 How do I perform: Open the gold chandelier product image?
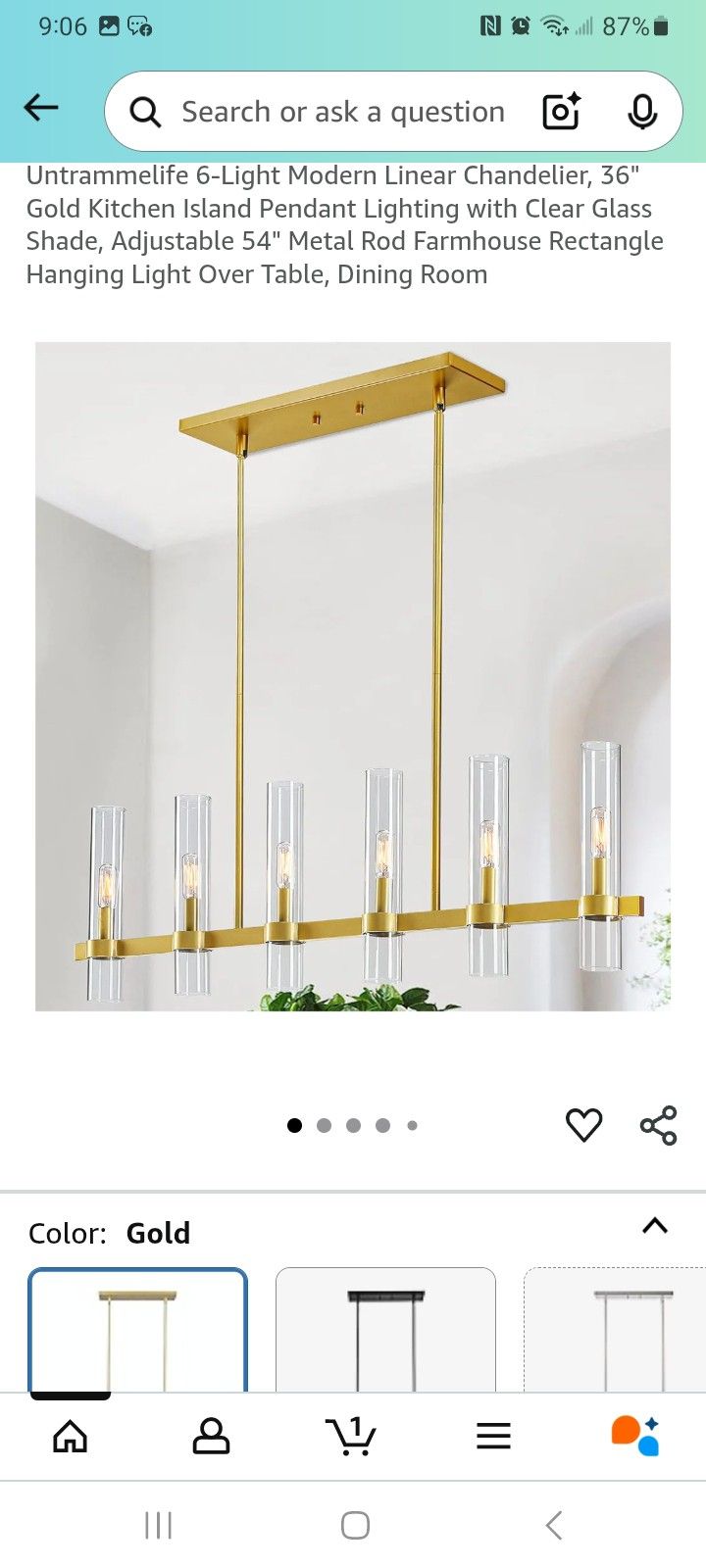pyautogui.click(x=353, y=676)
